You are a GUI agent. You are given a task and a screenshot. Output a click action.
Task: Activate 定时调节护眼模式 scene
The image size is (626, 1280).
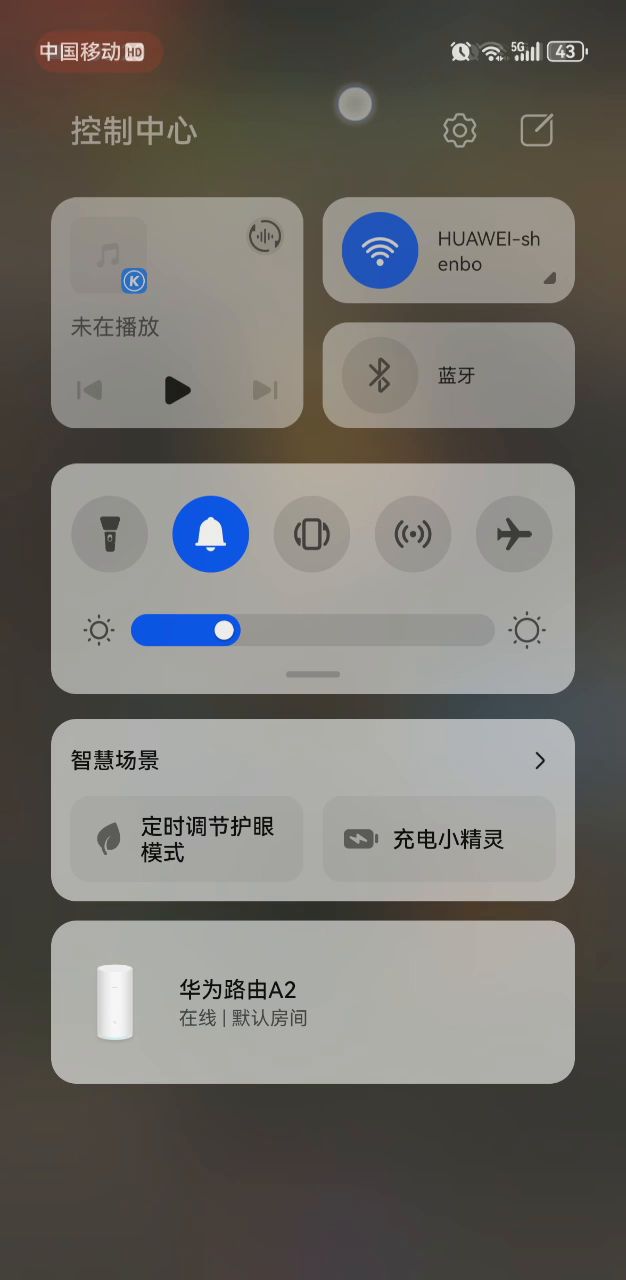[186, 839]
